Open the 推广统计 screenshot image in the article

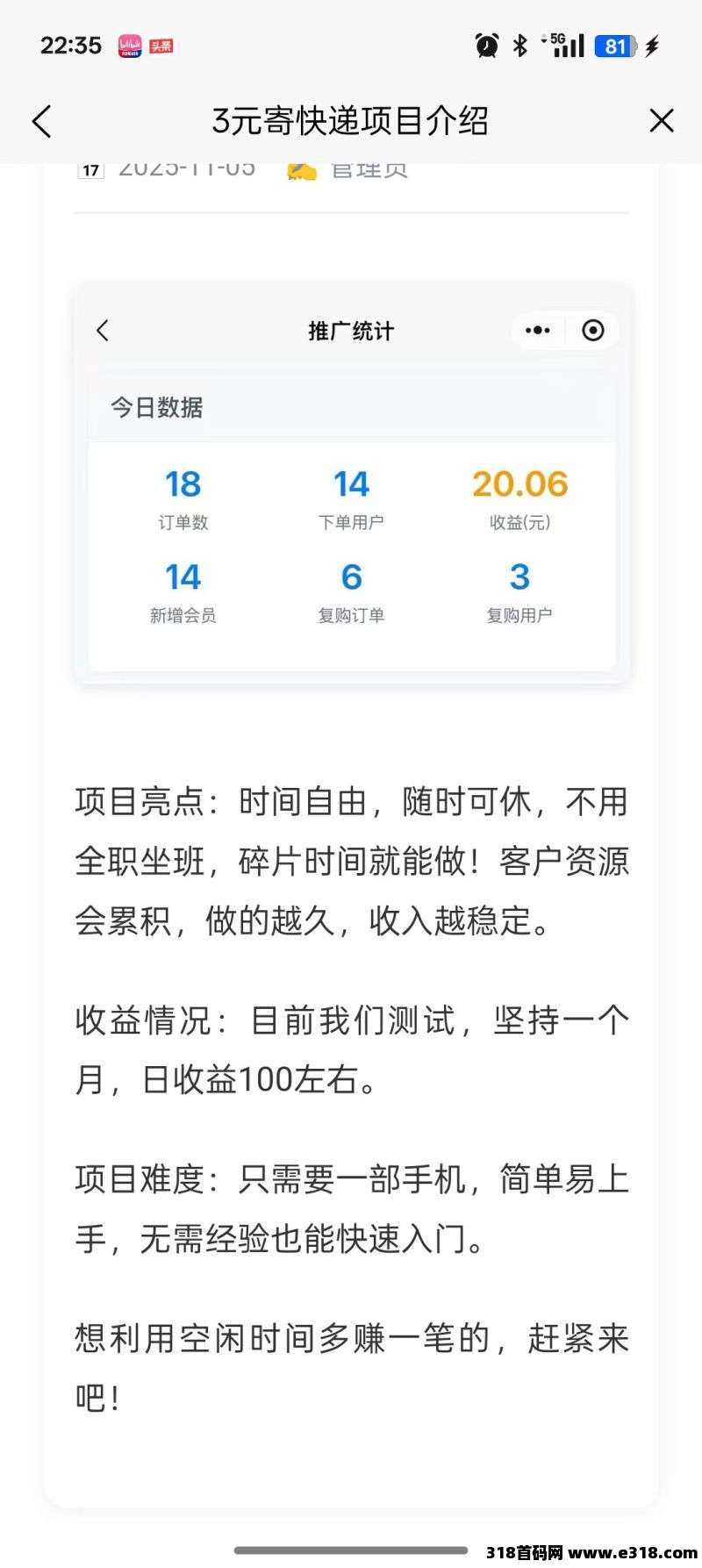[351, 483]
